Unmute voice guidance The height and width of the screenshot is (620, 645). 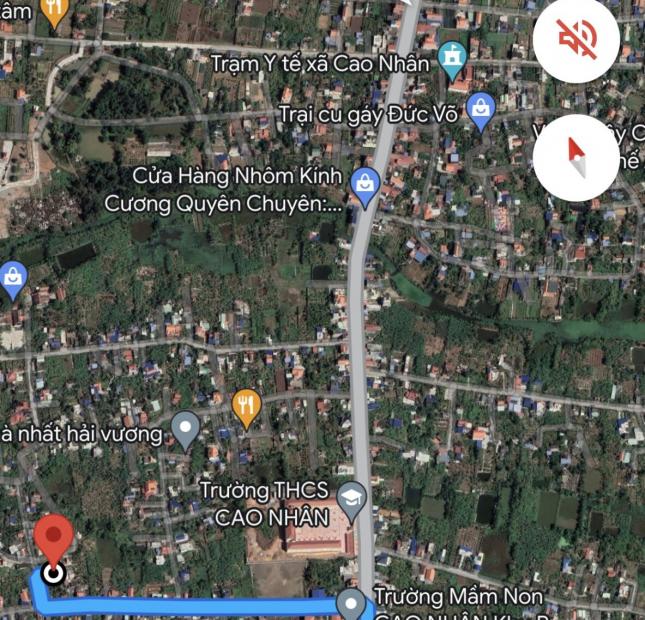(578, 40)
